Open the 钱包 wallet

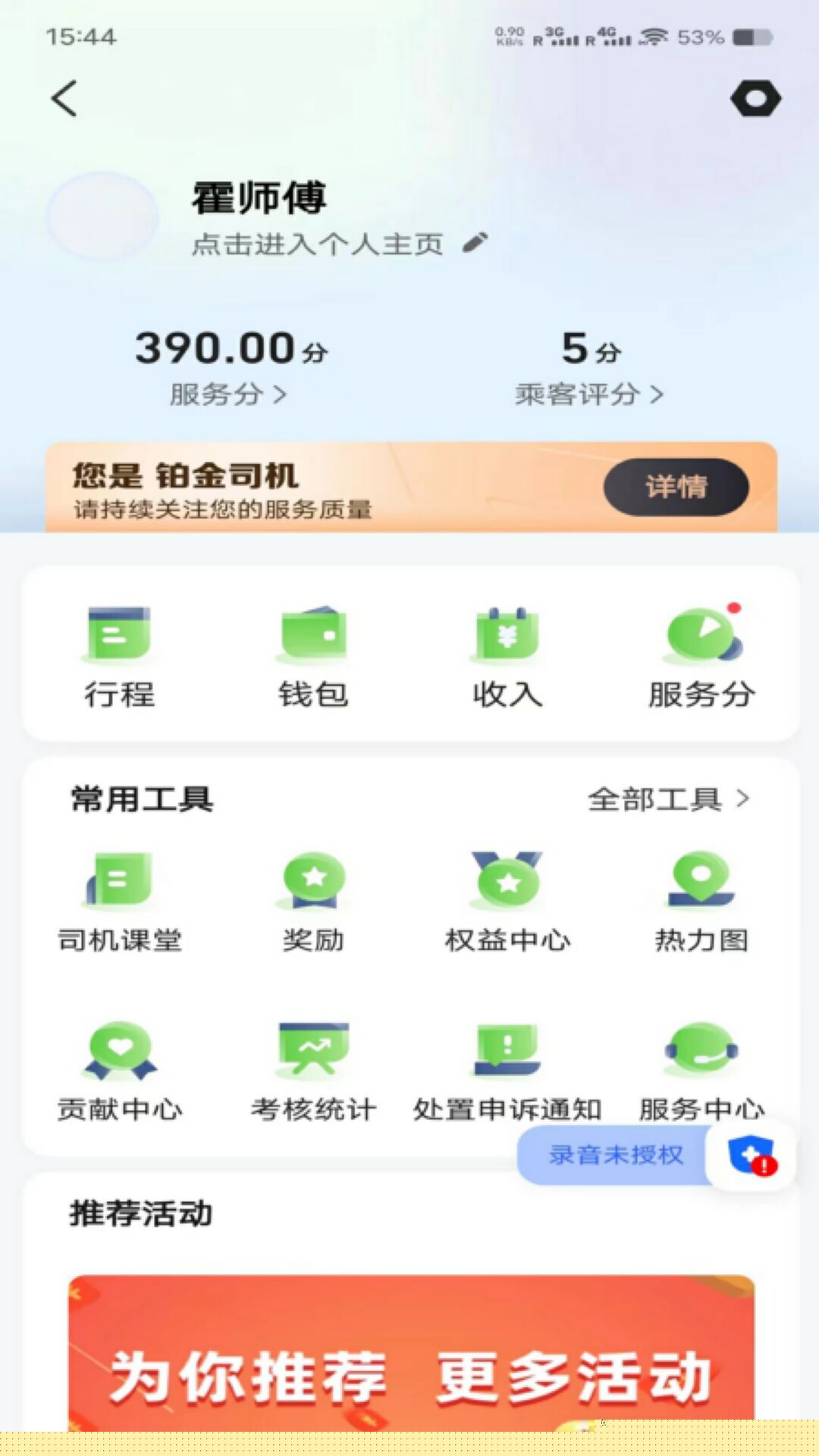click(313, 656)
